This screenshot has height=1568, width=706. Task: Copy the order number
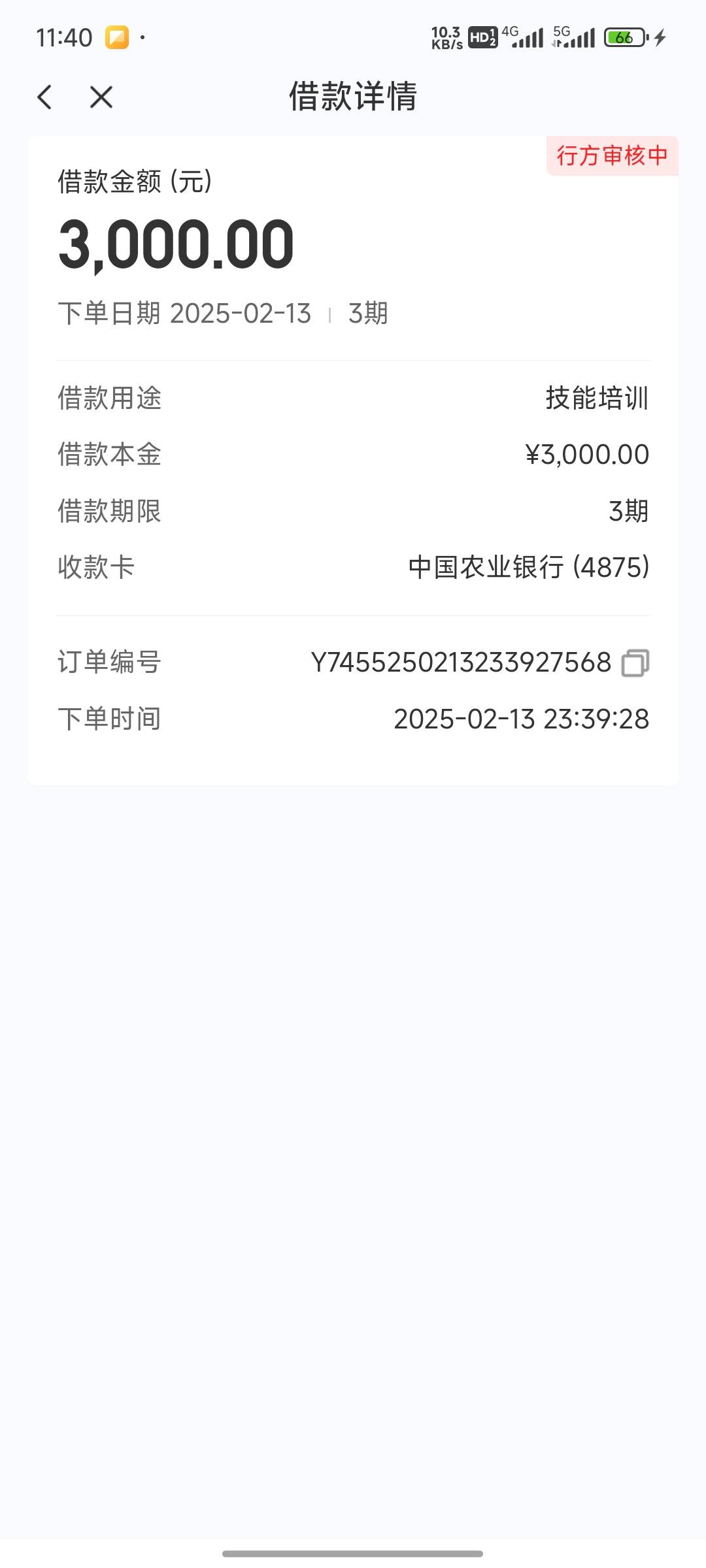click(x=635, y=662)
